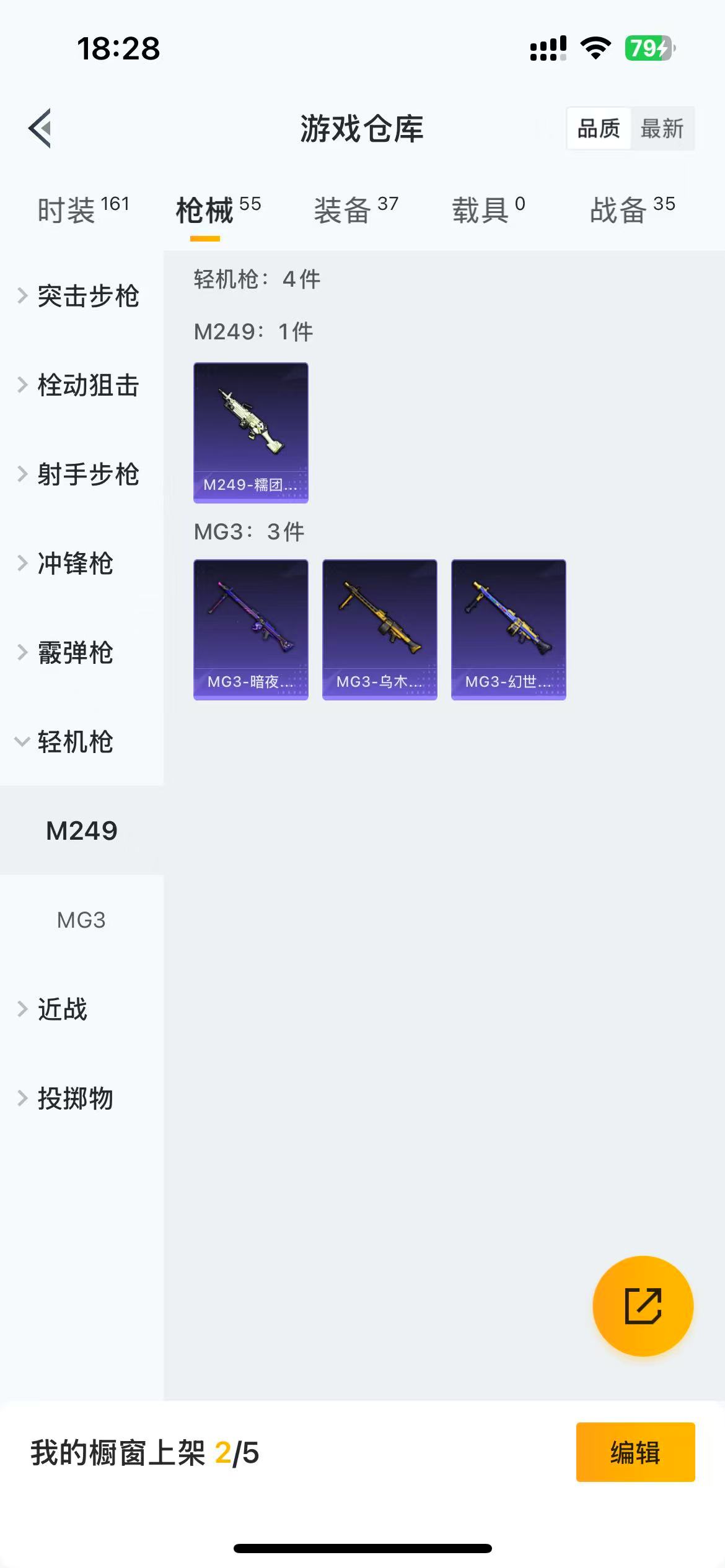
Task: Tap the orange share floating button
Action: point(643,1306)
